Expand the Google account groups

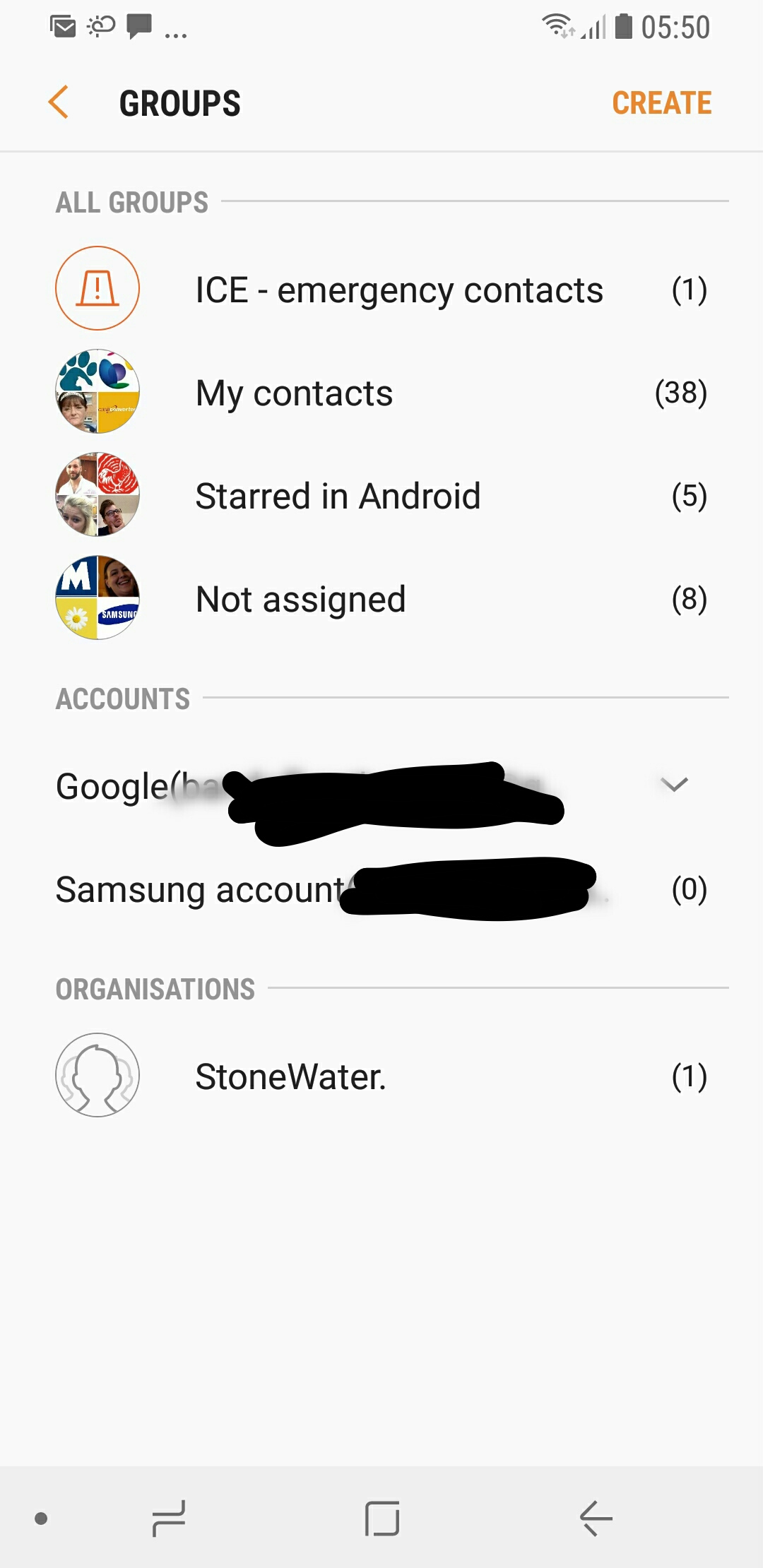[673, 785]
